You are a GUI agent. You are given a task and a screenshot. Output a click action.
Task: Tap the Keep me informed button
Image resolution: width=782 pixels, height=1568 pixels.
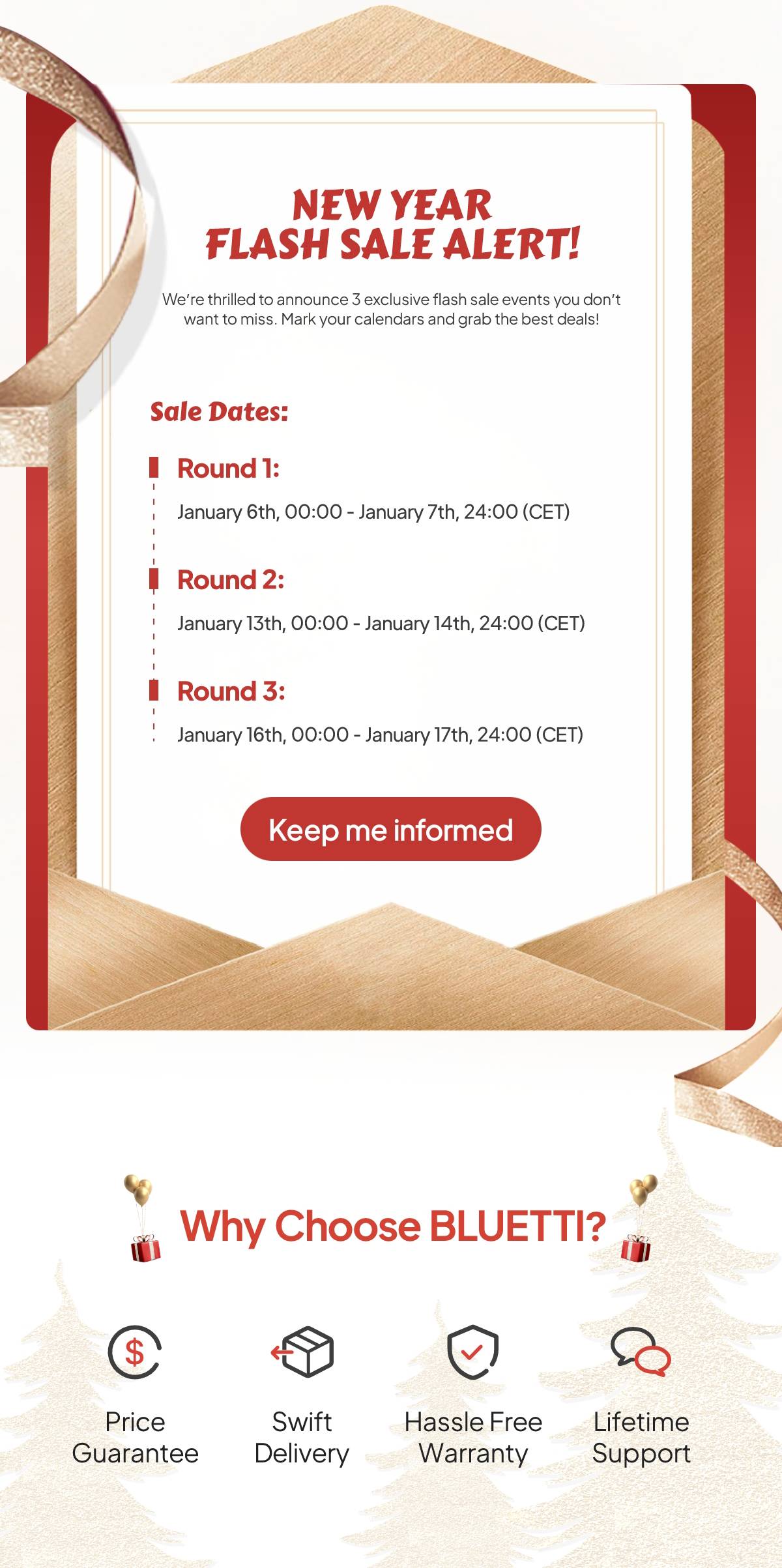coord(390,829)
